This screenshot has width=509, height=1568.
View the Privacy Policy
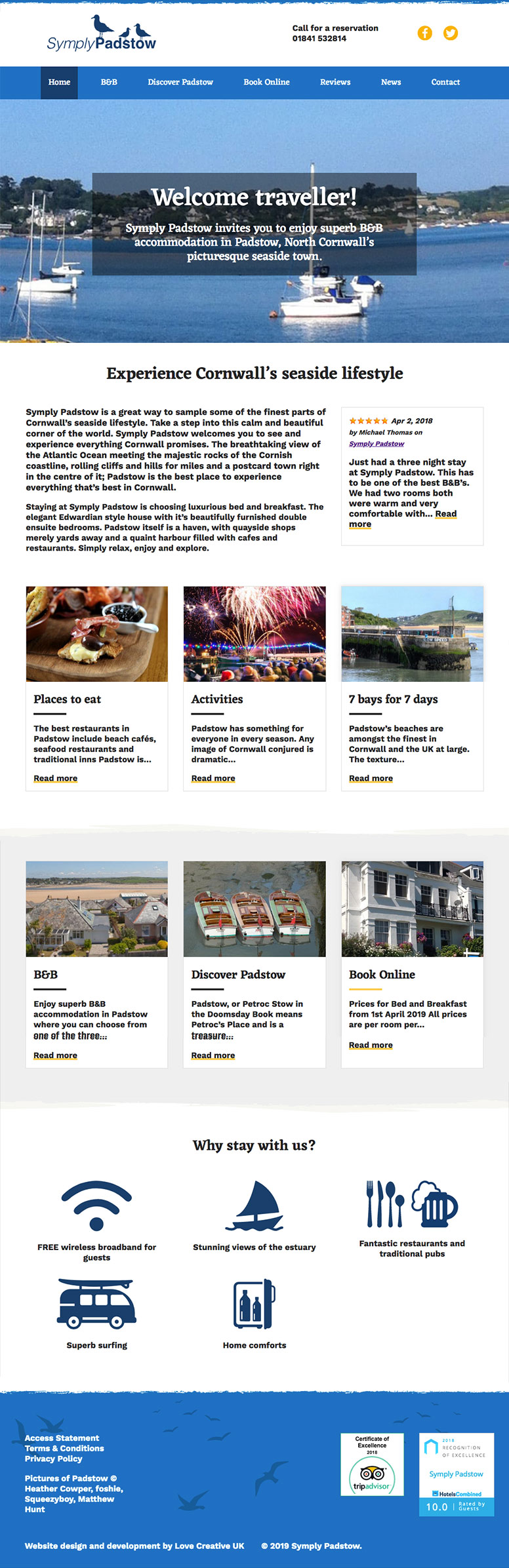(53, 1459)
